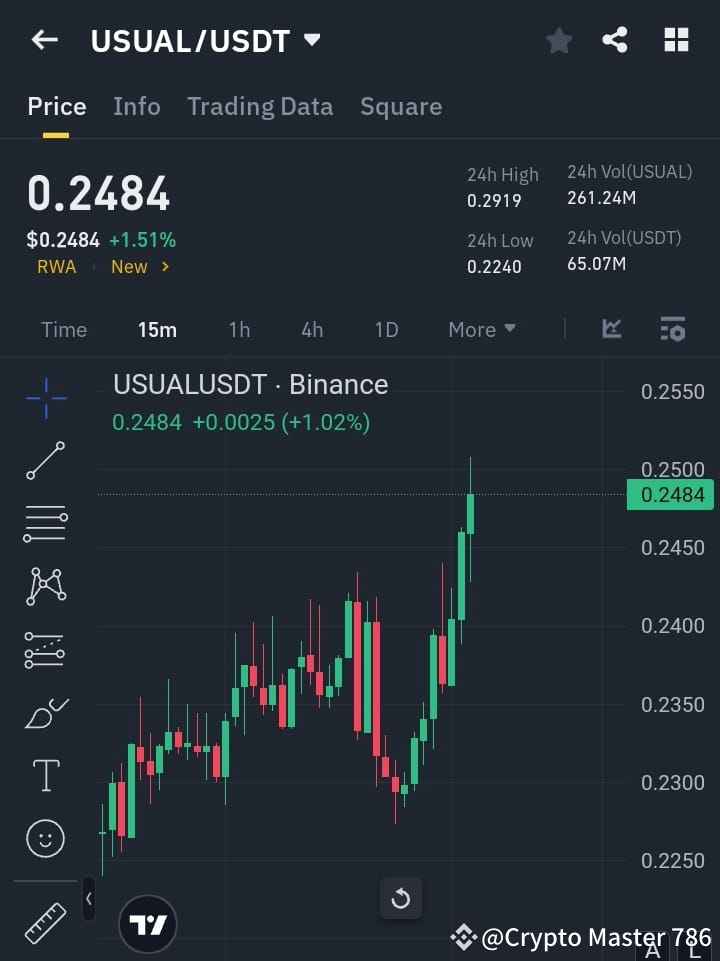Open the indicators panel icon
Screen dimensions: 720x961
point(611,329)
